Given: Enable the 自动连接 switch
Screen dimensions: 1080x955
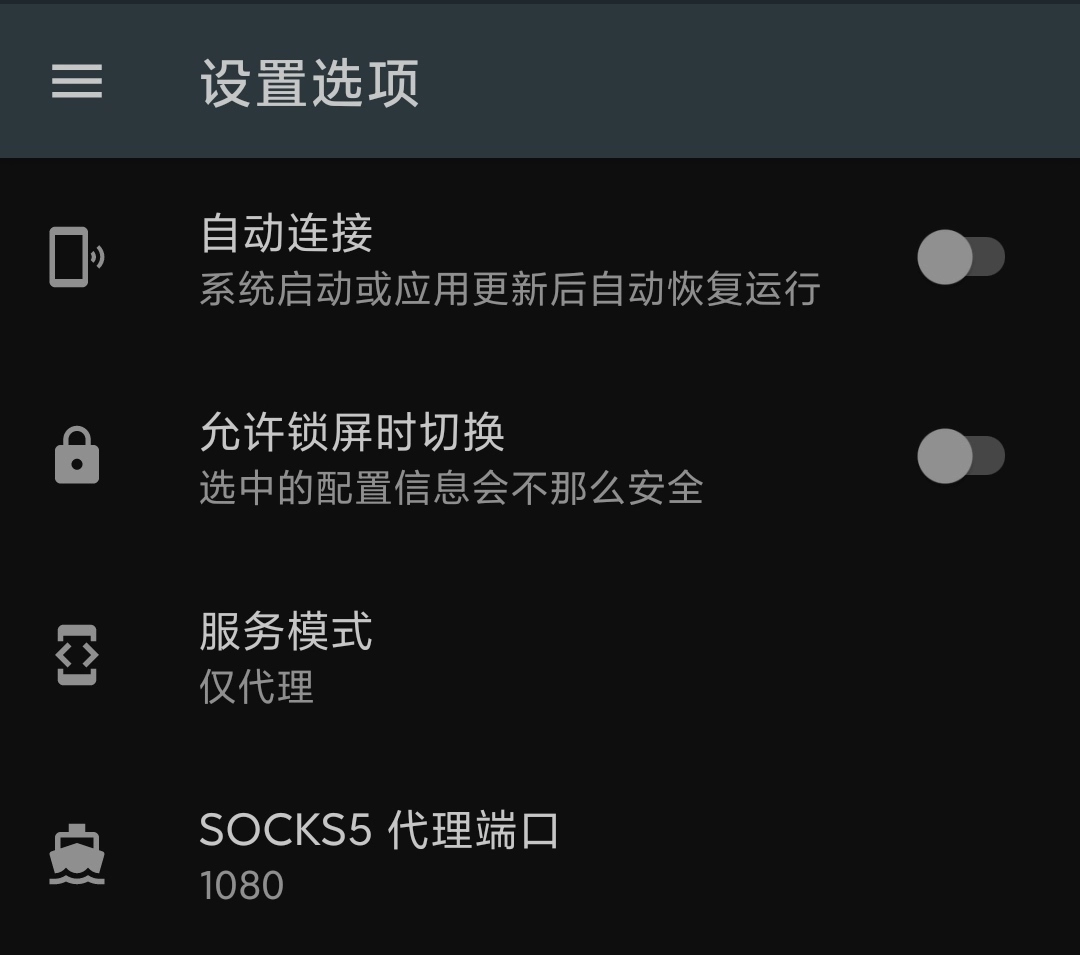Looking at the screenshot, I should point(960,257).
